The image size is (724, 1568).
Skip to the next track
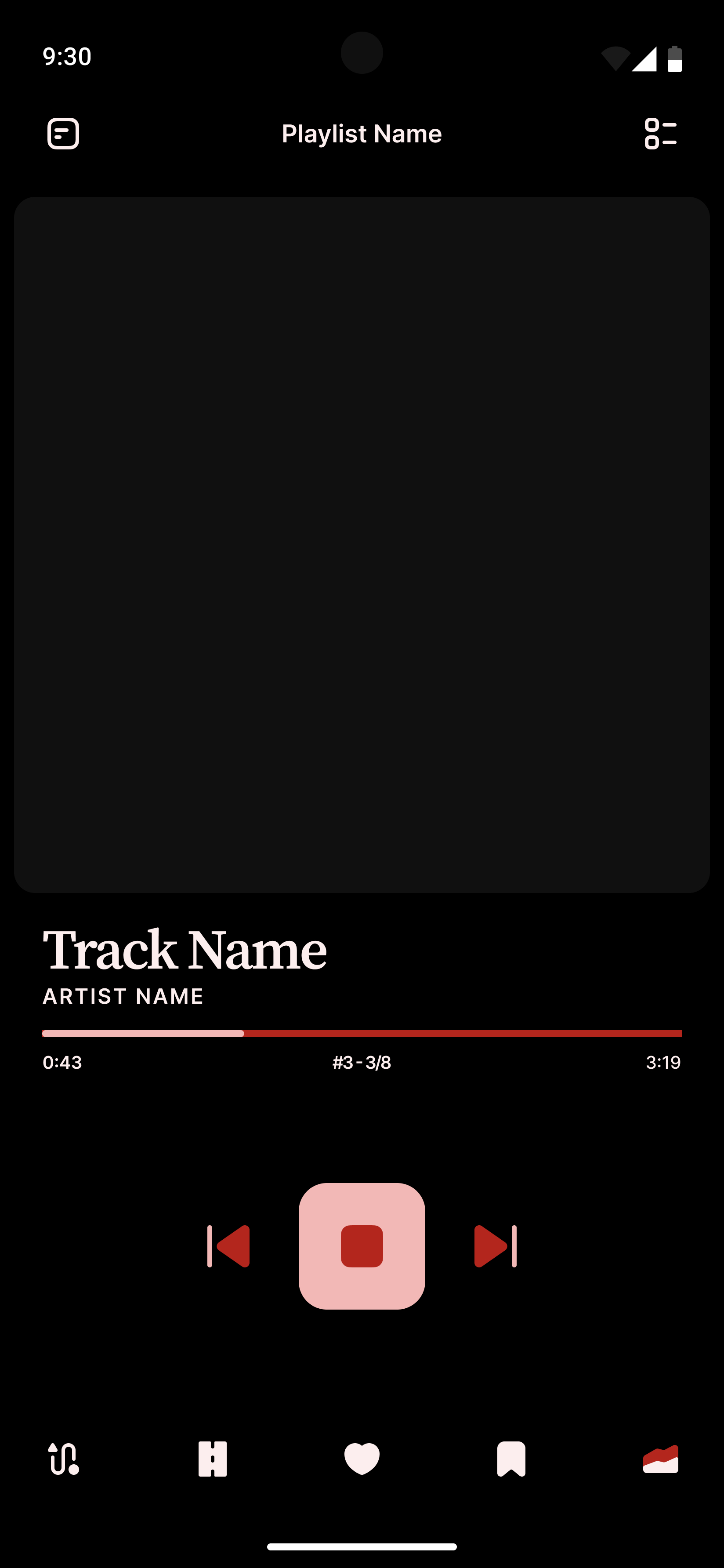495,1246
